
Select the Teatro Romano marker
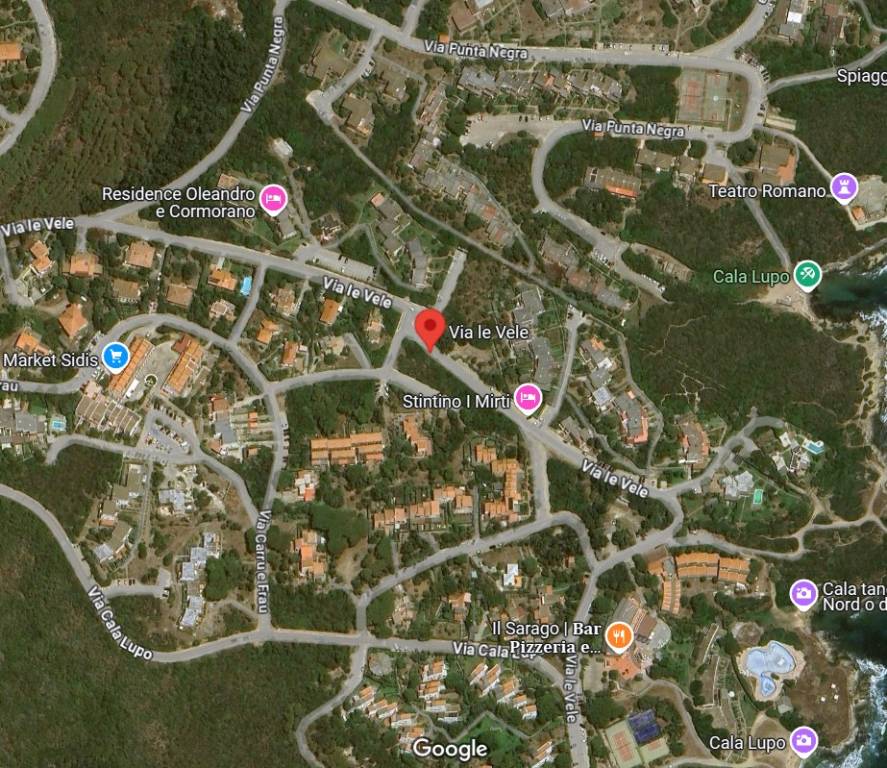pyautogui.click(x=844, y=187)
